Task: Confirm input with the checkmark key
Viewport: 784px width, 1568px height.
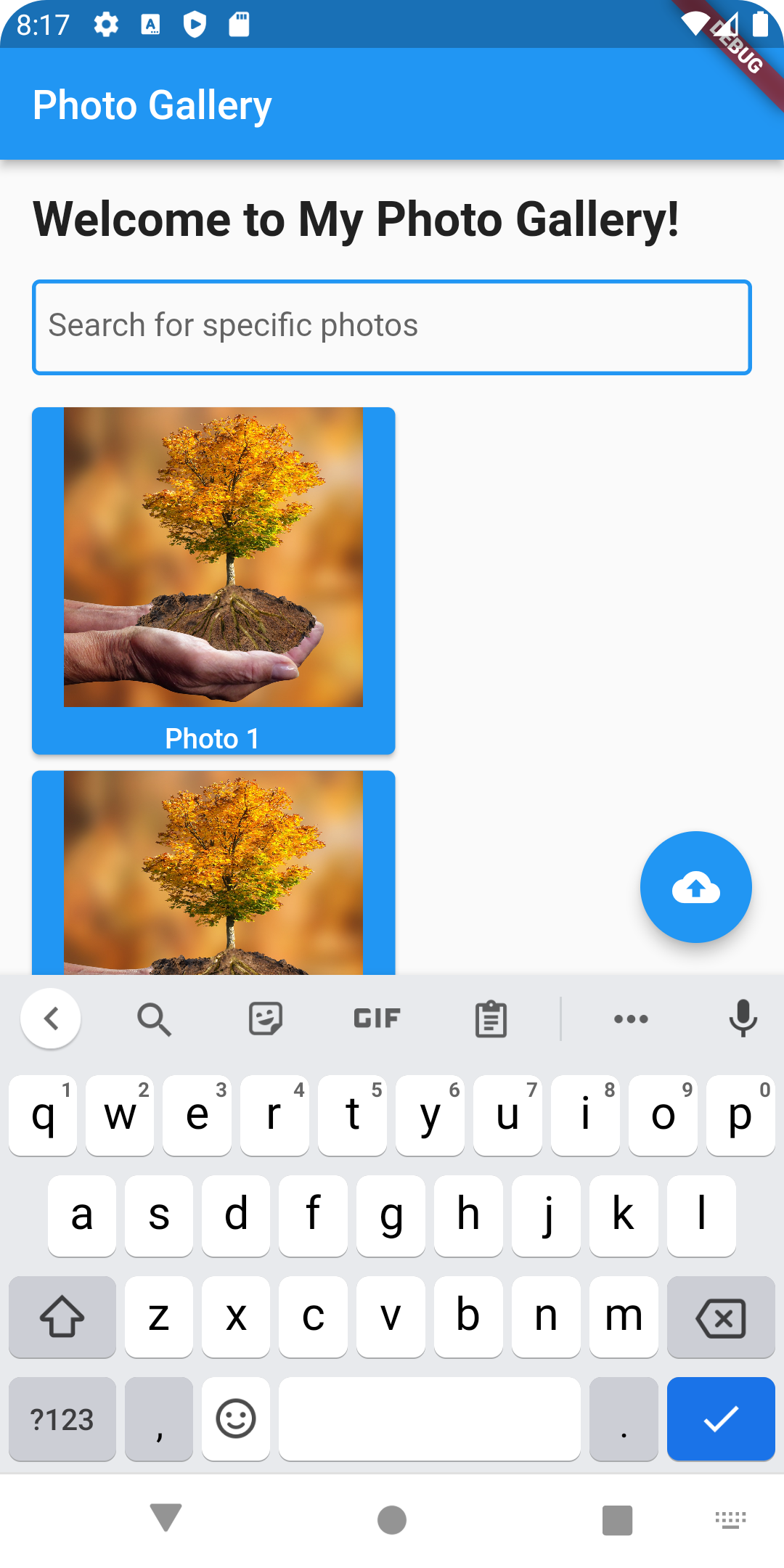Action: click(x=721, y=1418)
